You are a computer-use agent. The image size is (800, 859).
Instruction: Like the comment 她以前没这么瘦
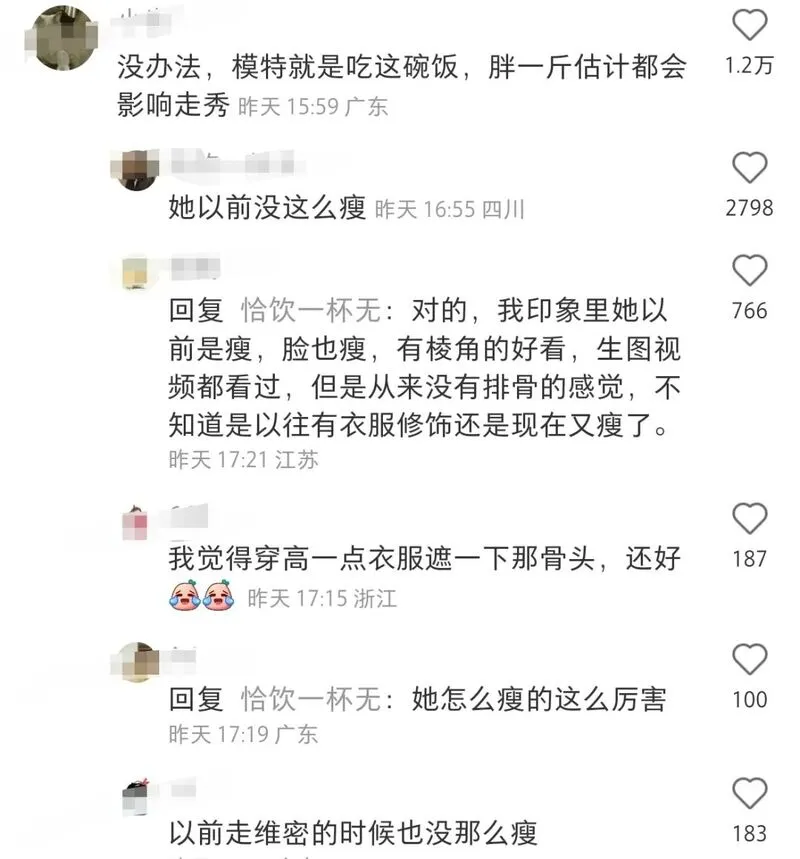coord(750,166)
